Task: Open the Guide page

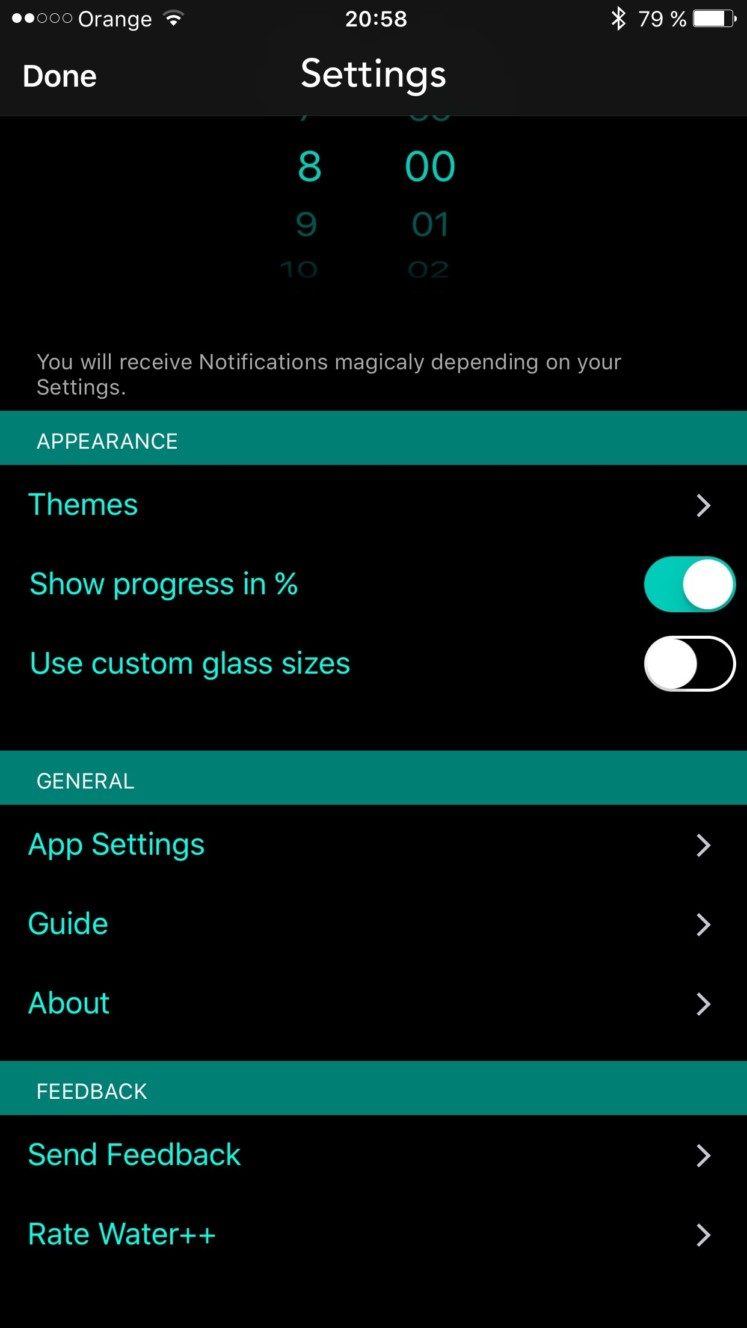Action: 373,924
